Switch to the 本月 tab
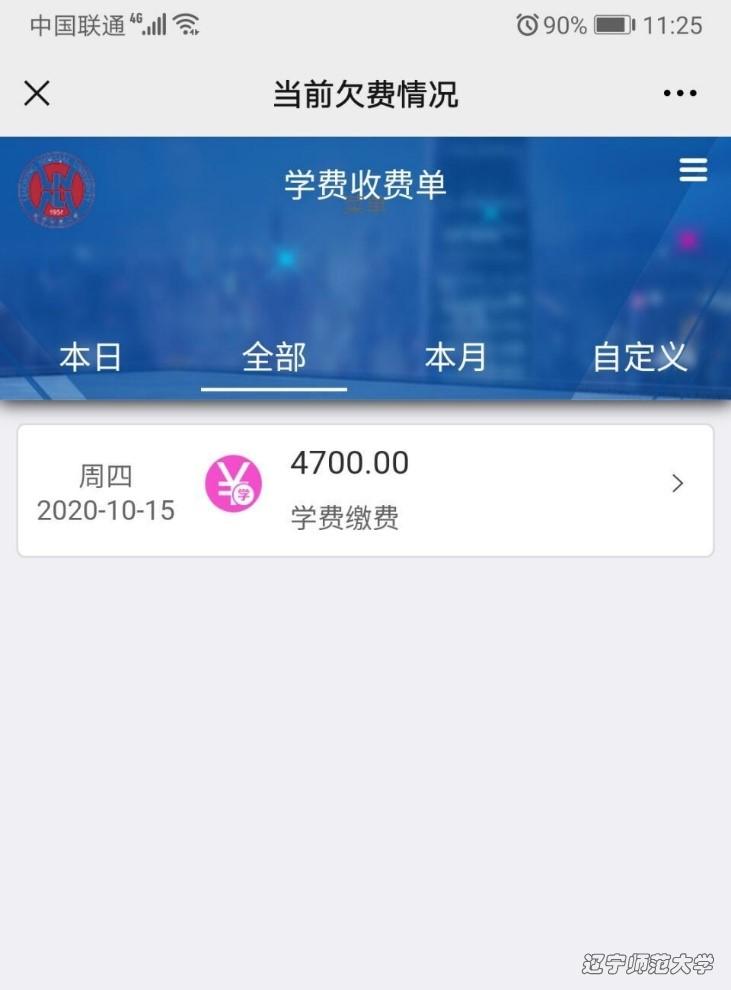This screenshot has width=731, height=990. [456, 357]
